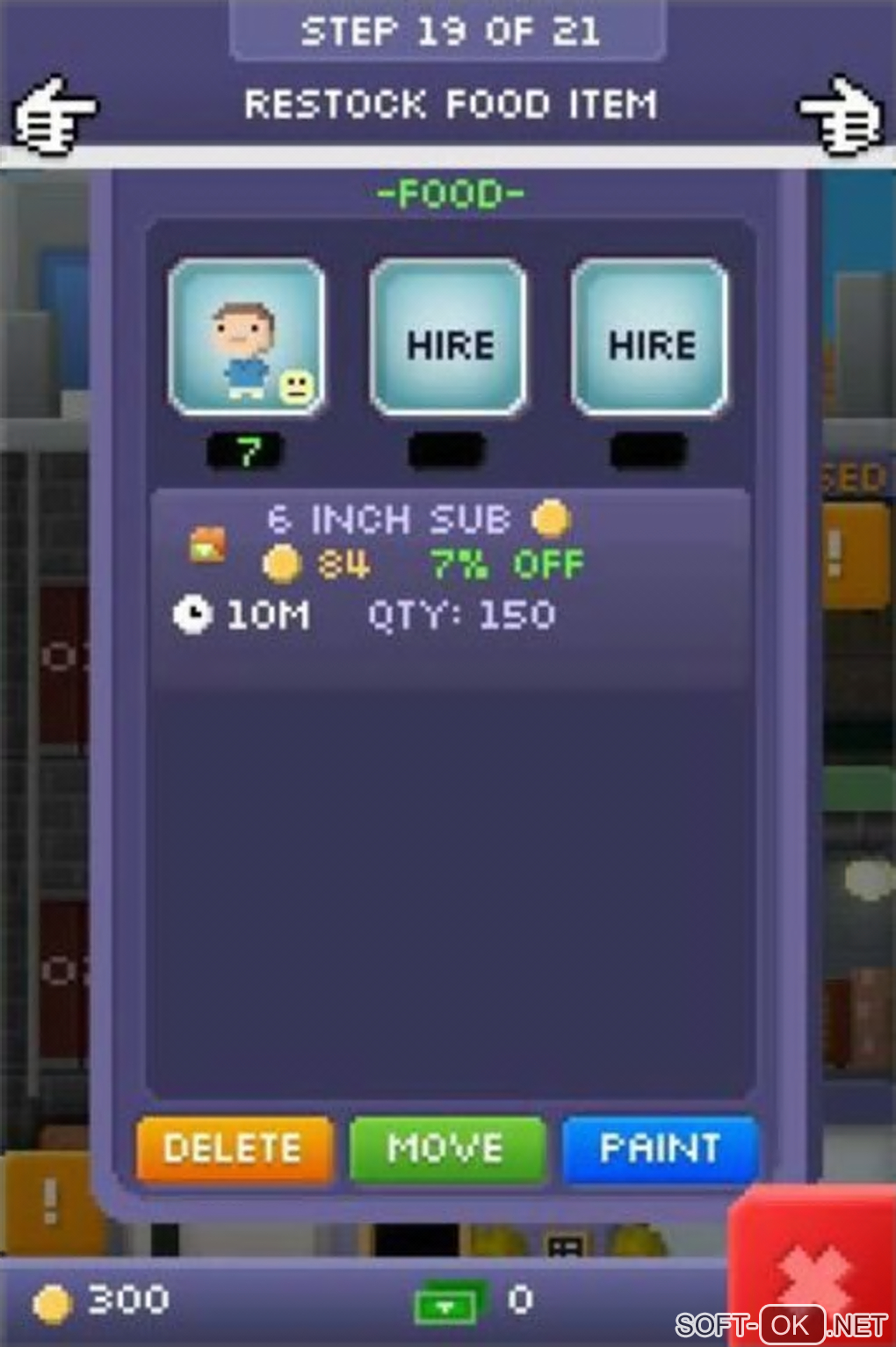Tap the last Hire slot
The width and height of the screenshot is (896, 1347).
click(x=650, y=338)
